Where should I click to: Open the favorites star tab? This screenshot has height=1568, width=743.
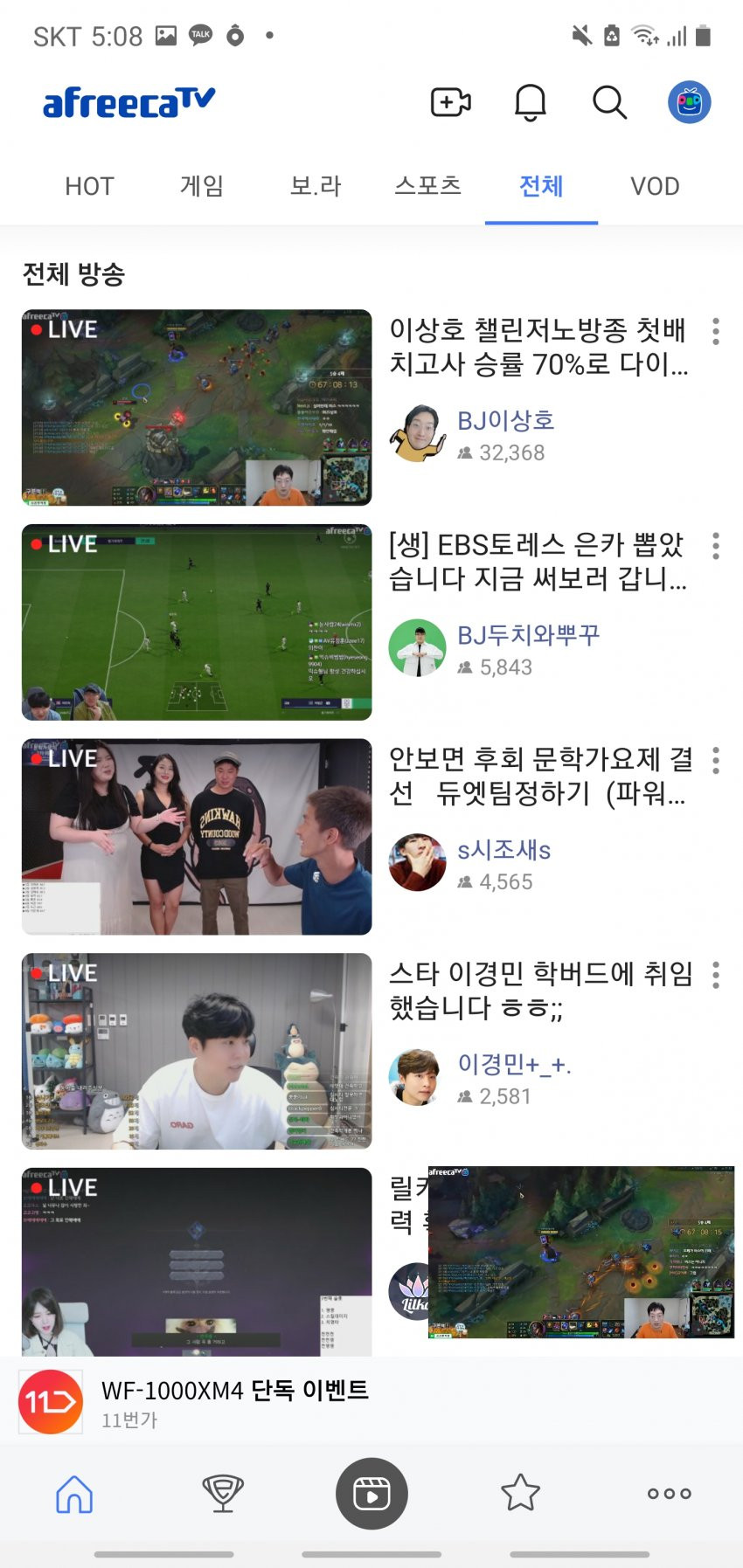coord(520,1493)
